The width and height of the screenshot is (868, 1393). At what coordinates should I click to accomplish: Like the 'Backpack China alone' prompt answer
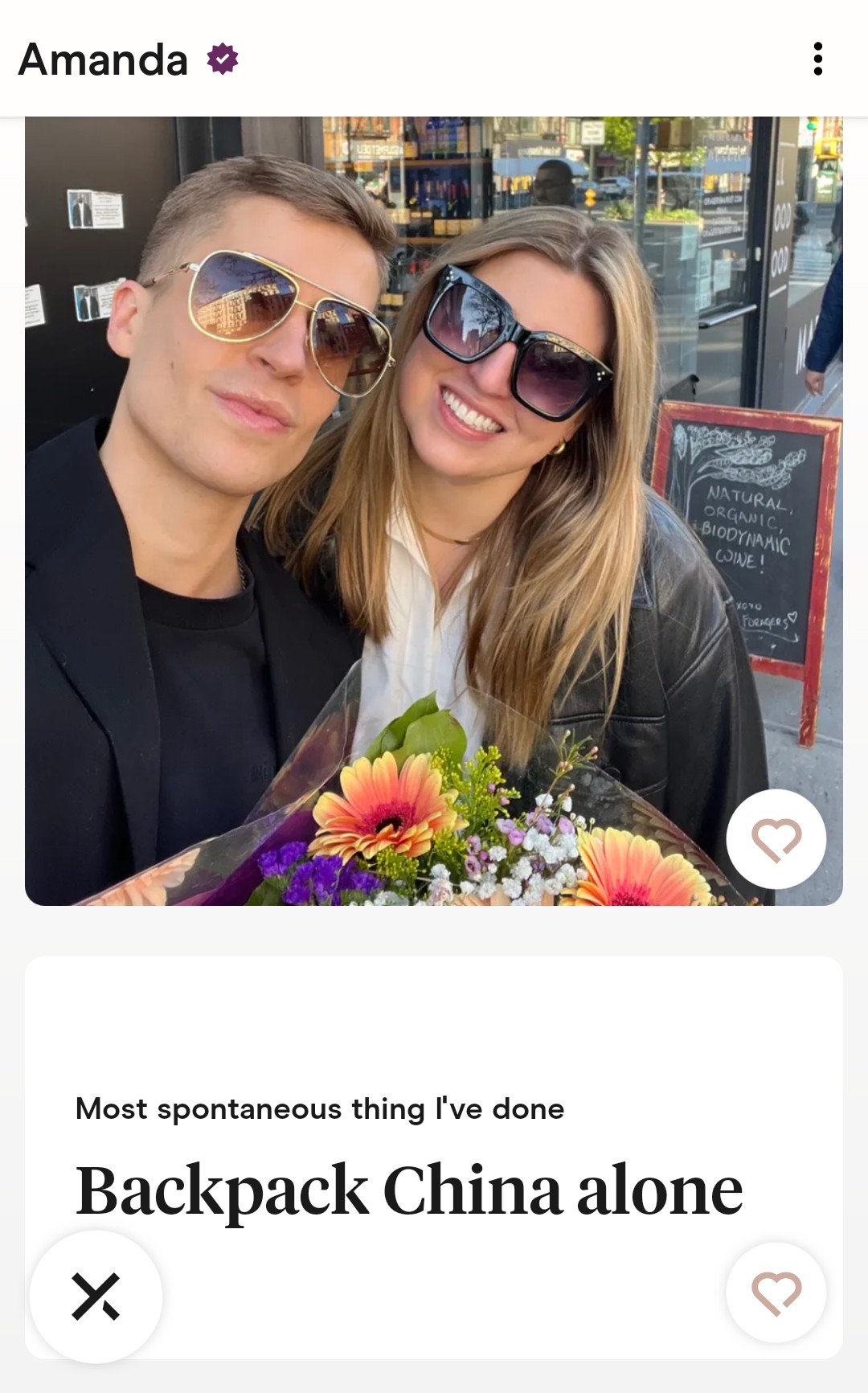click(776, 1293)
